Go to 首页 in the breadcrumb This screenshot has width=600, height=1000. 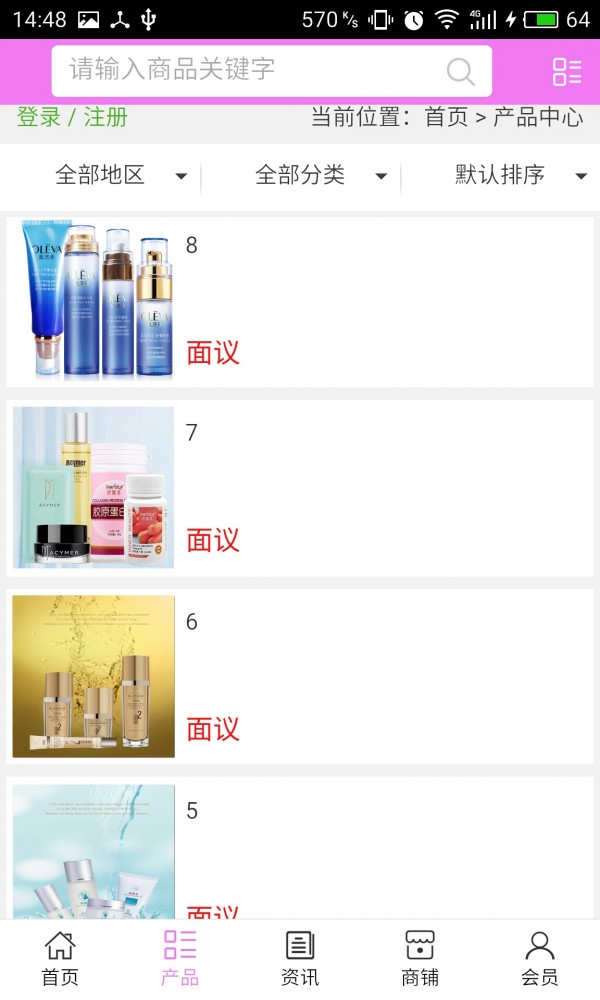pos(446,117)
